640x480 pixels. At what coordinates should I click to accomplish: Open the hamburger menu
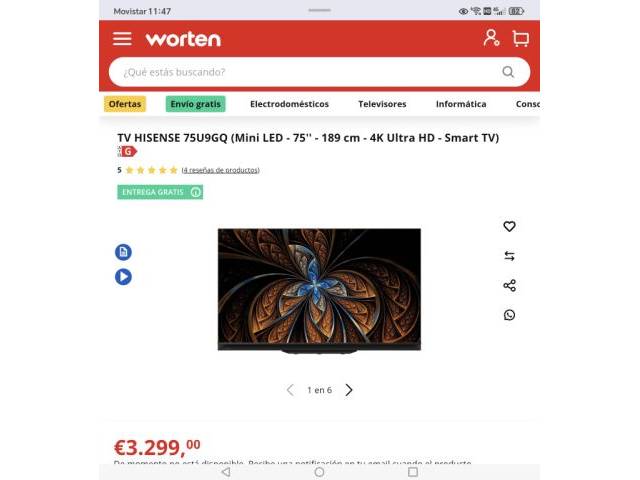point(122,39)
